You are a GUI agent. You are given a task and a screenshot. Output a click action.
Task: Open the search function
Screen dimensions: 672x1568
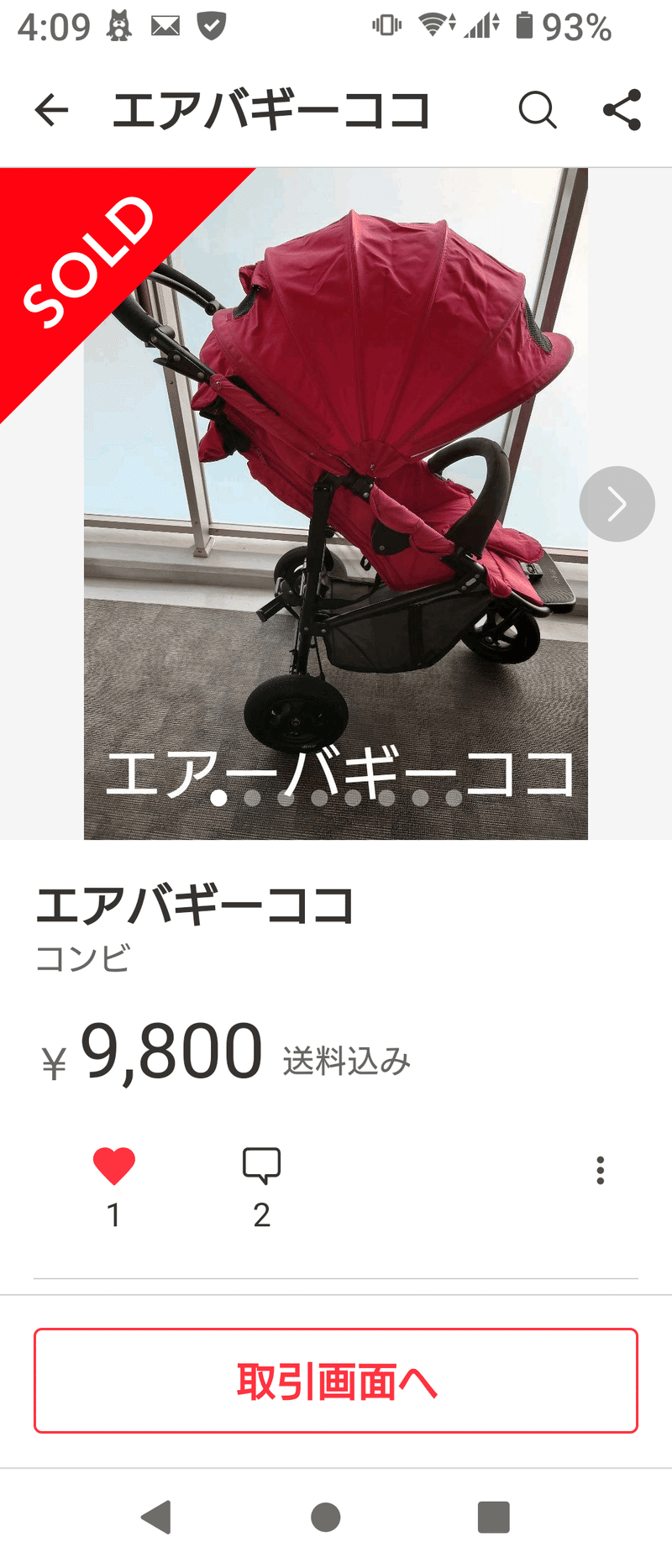coord(538,110)
